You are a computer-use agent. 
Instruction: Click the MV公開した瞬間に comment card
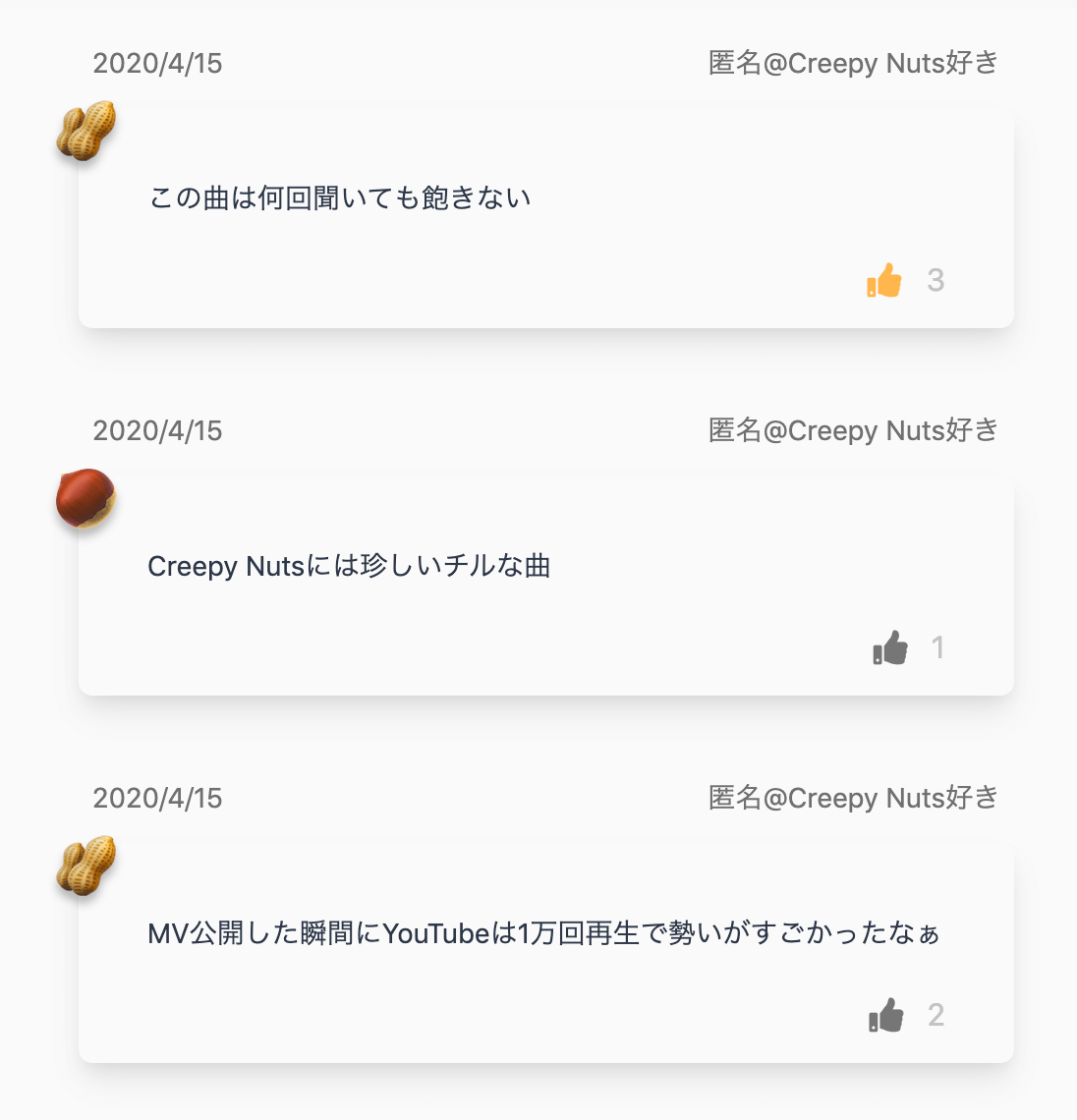[x=543, y=934]
